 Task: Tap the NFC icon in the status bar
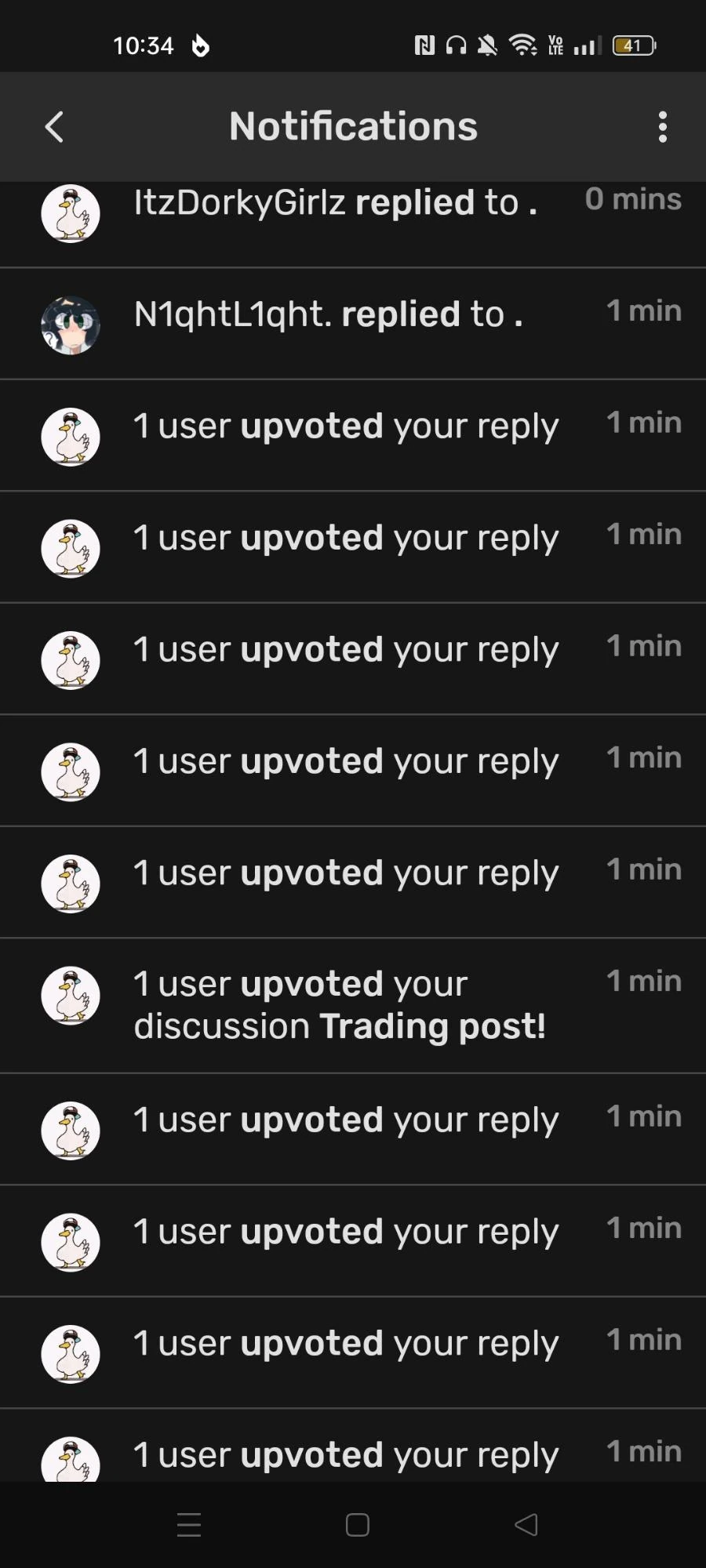point(421,45)
